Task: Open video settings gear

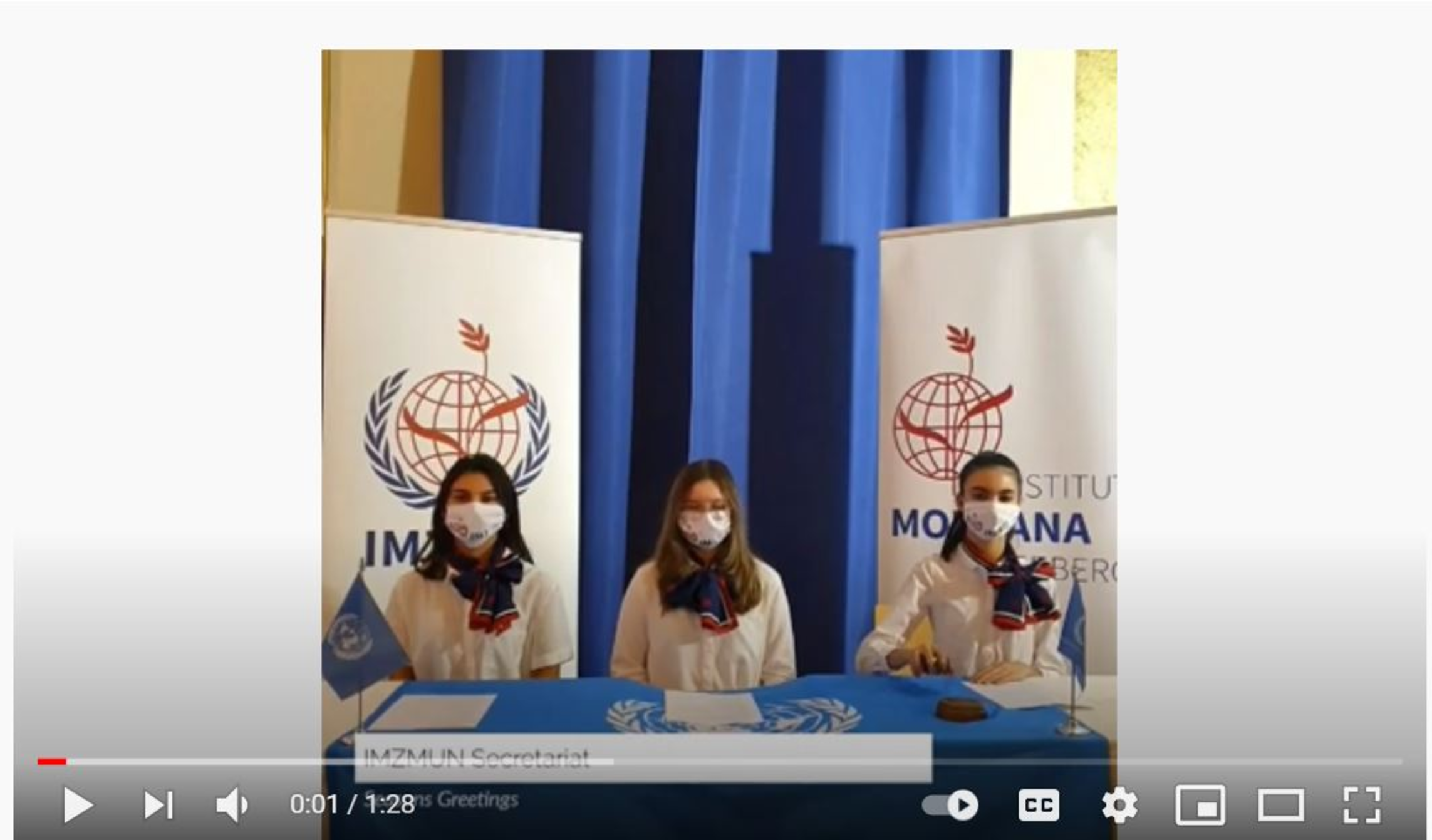Action: [1119, 805]
